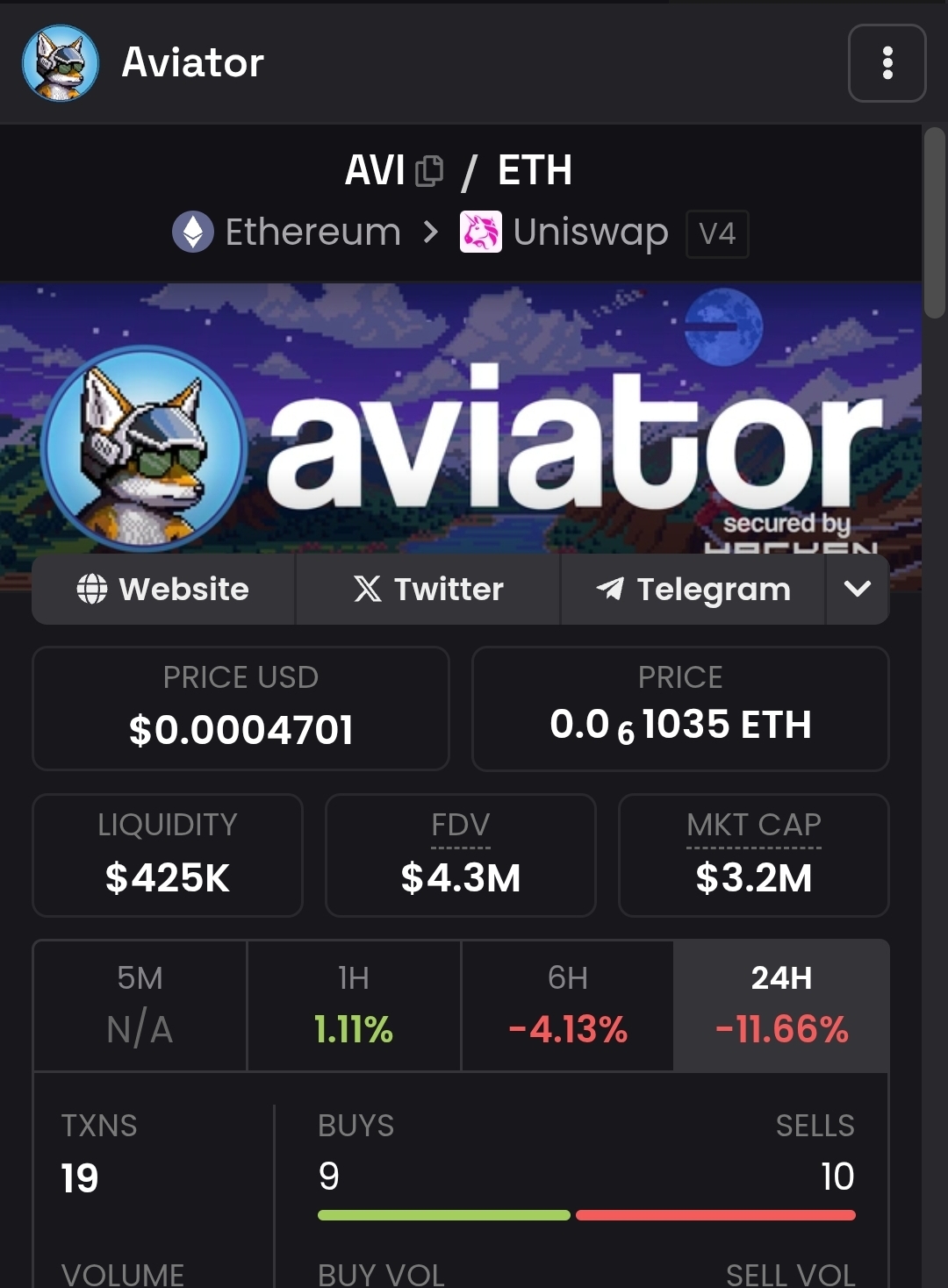The image size is (948, 1288).
Task: Select the 24H timeframe
Action: 781,1005
